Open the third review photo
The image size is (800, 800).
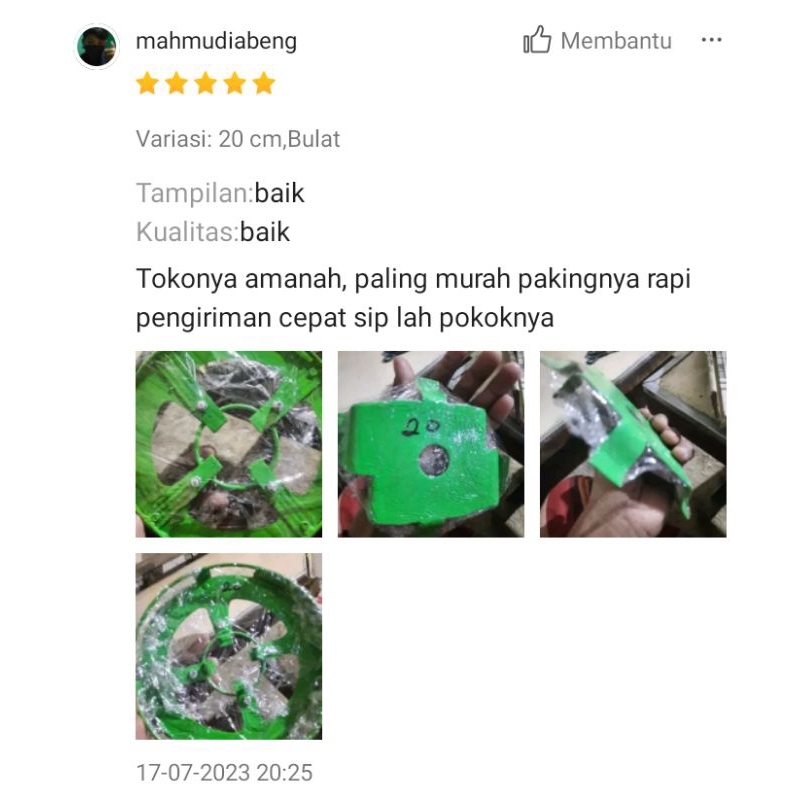(x=633, y=444)
